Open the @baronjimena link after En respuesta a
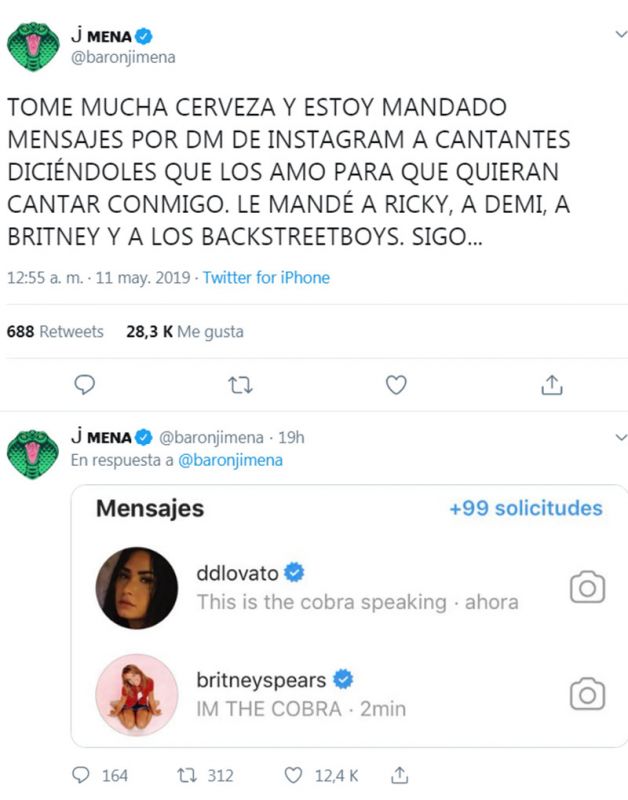The height and width of the screenshot is (800, 628). pyautogui.click(x=230, y=460)
